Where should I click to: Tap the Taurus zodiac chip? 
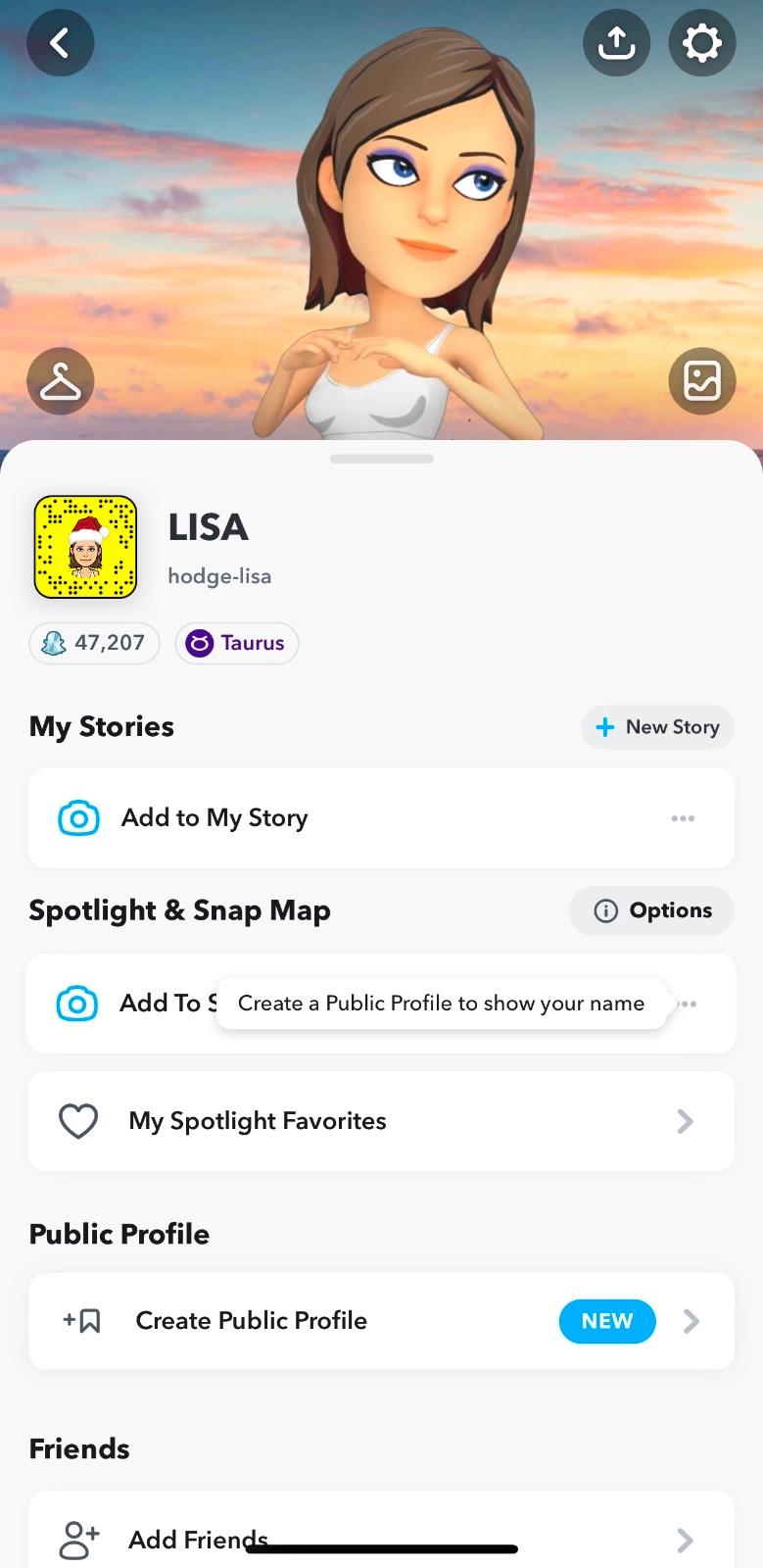click(236, 643)
